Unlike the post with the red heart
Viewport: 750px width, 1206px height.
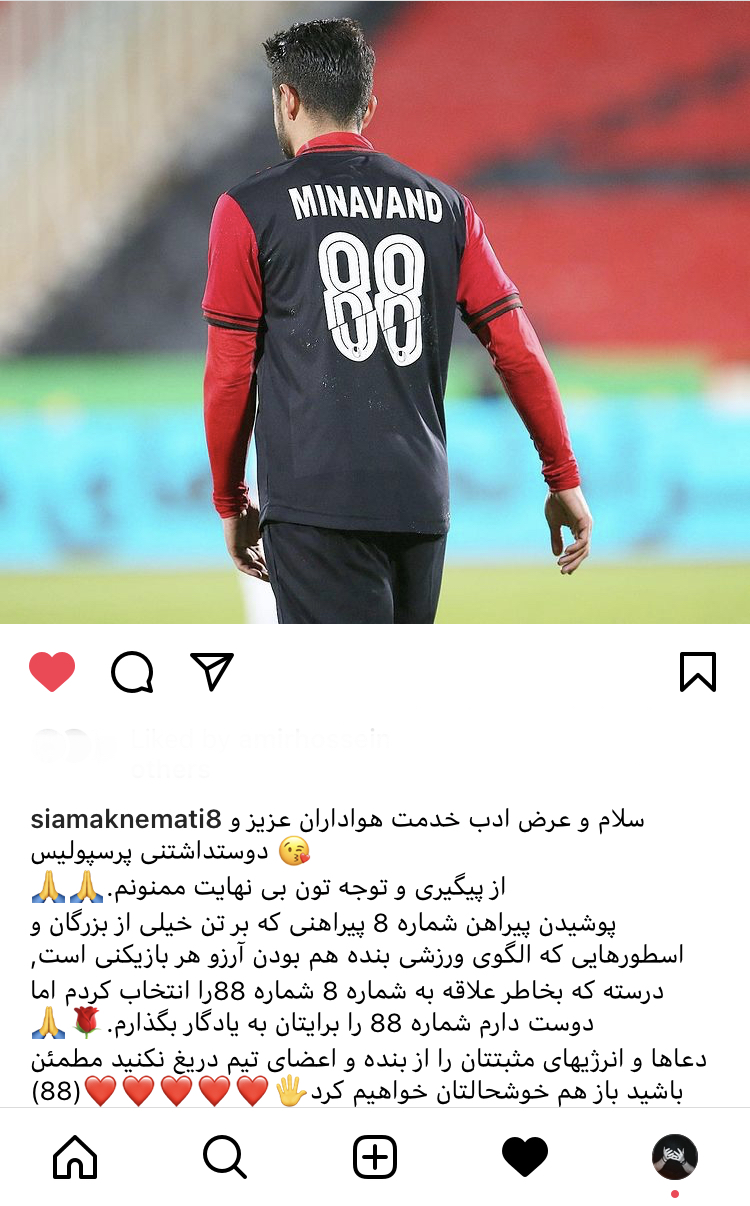pos(52,672)
